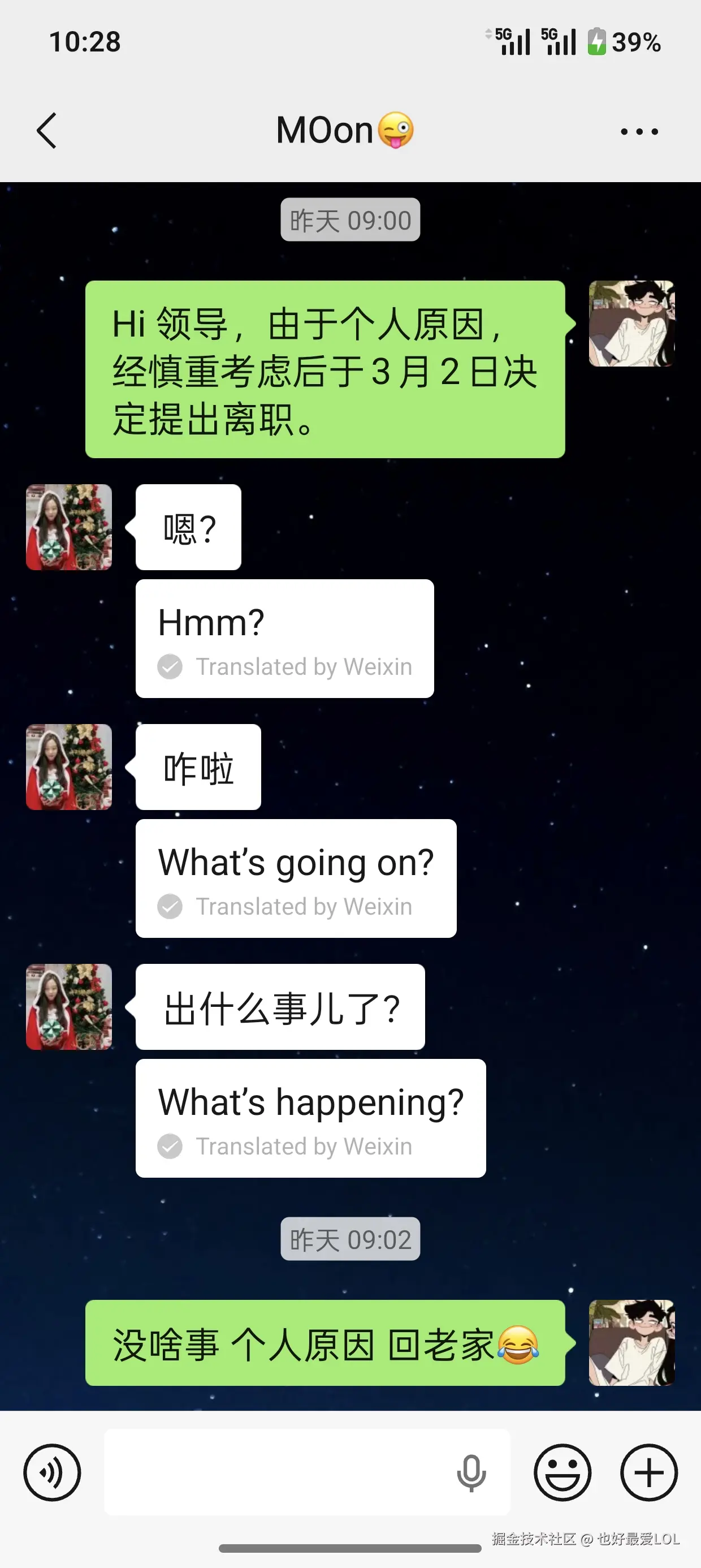This screenshot has width=701, height=1568.
Task: Switch to voice message mode
Action: point(51,1473)
